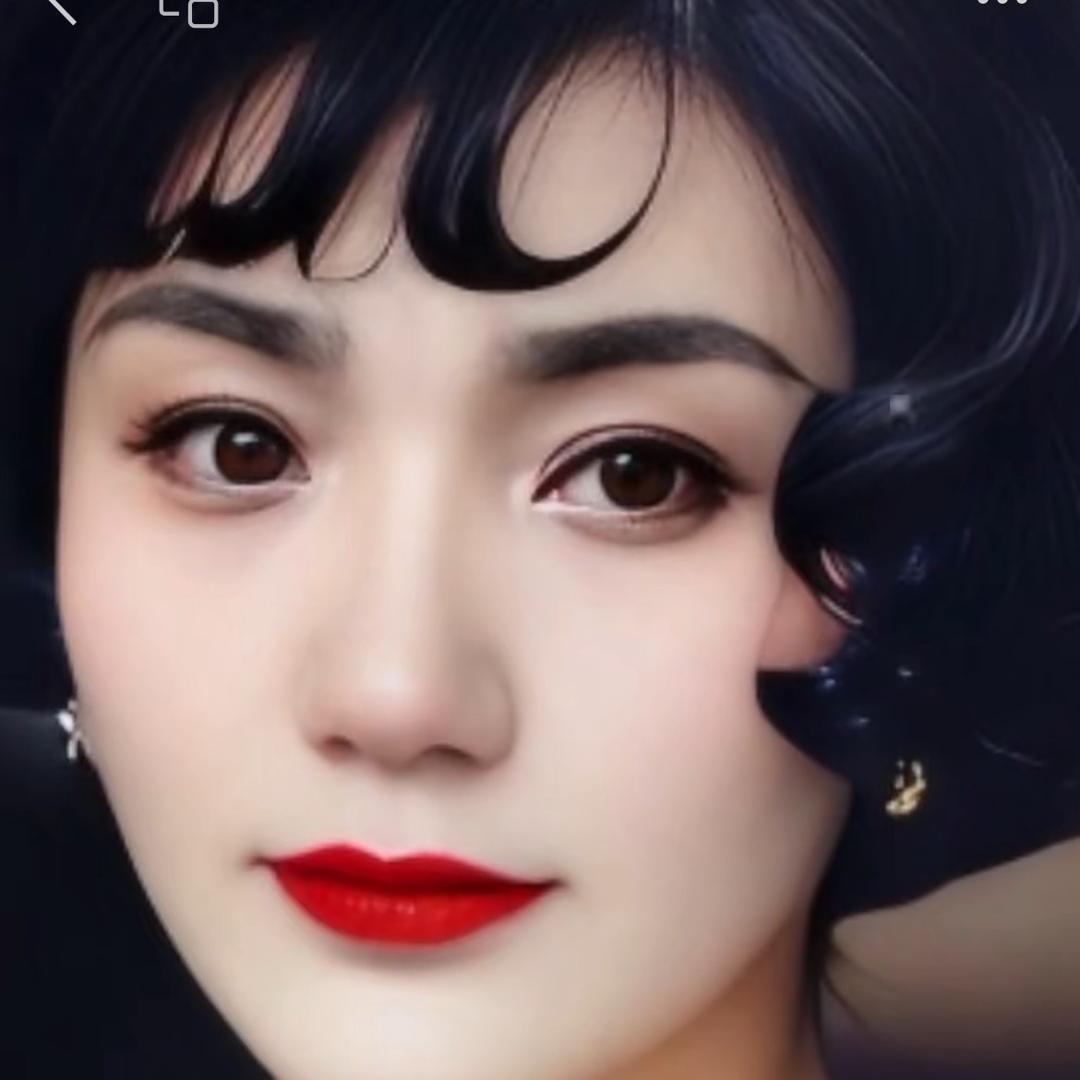
Task: Tap the back arrow icon
Action: click(x=58, y=6)
